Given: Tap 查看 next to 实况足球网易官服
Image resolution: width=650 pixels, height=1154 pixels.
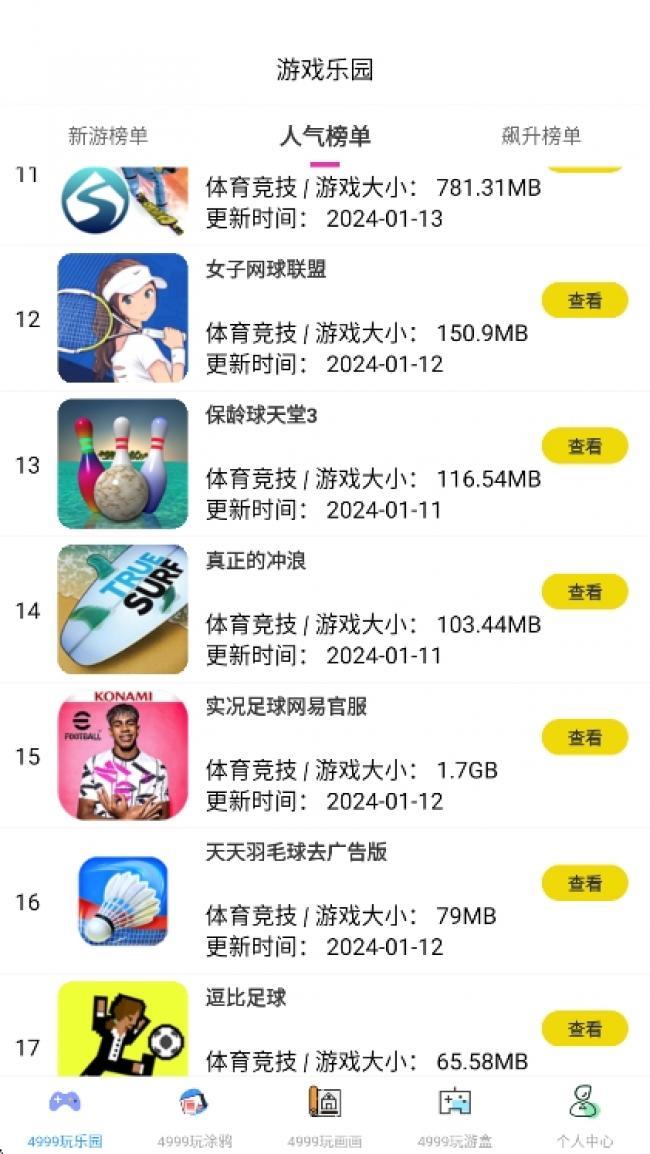Looking at the screenshot, I should pyautogui.click(x=585, y=738).
